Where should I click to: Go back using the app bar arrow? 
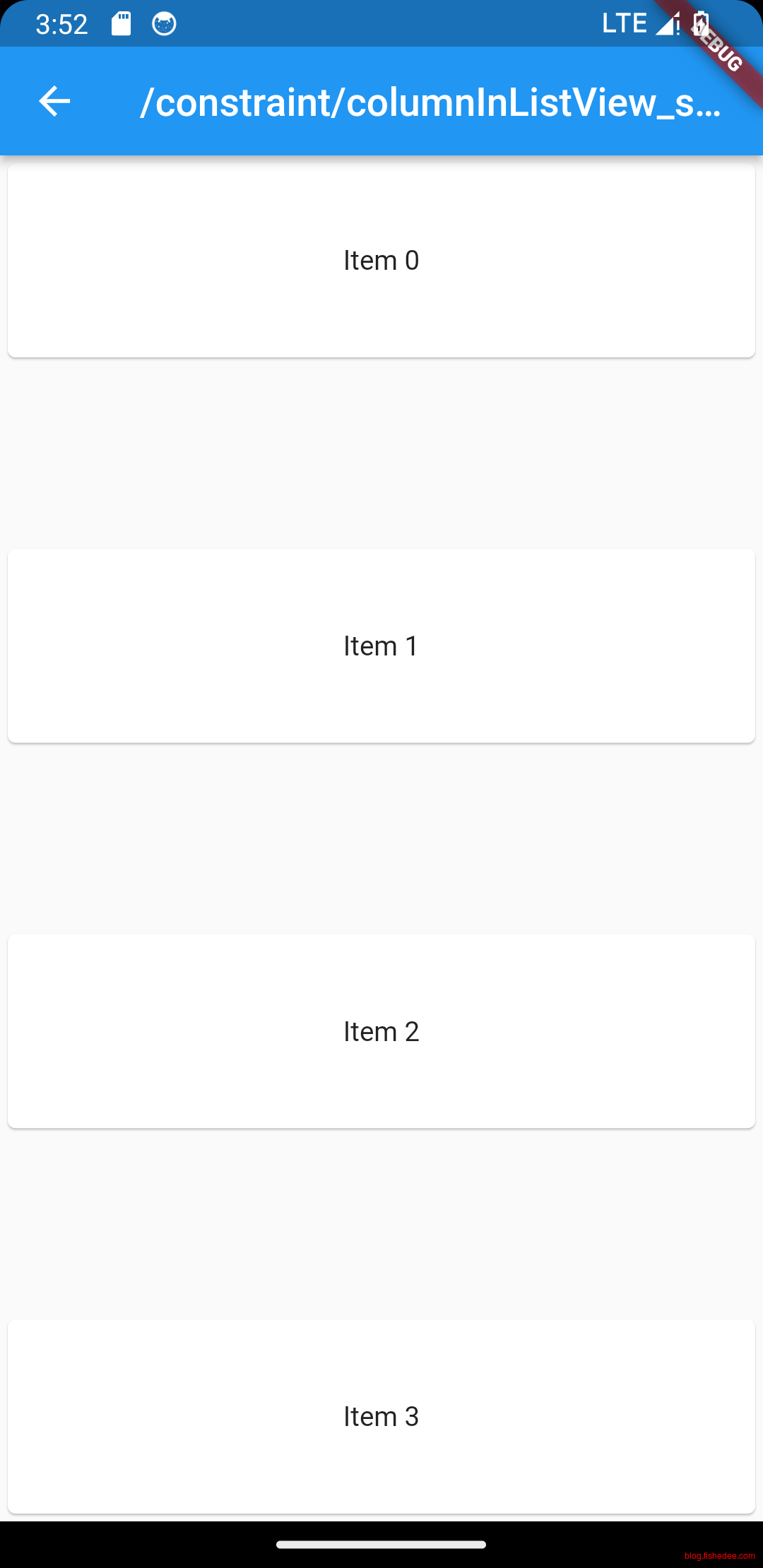tap(54, 101)
